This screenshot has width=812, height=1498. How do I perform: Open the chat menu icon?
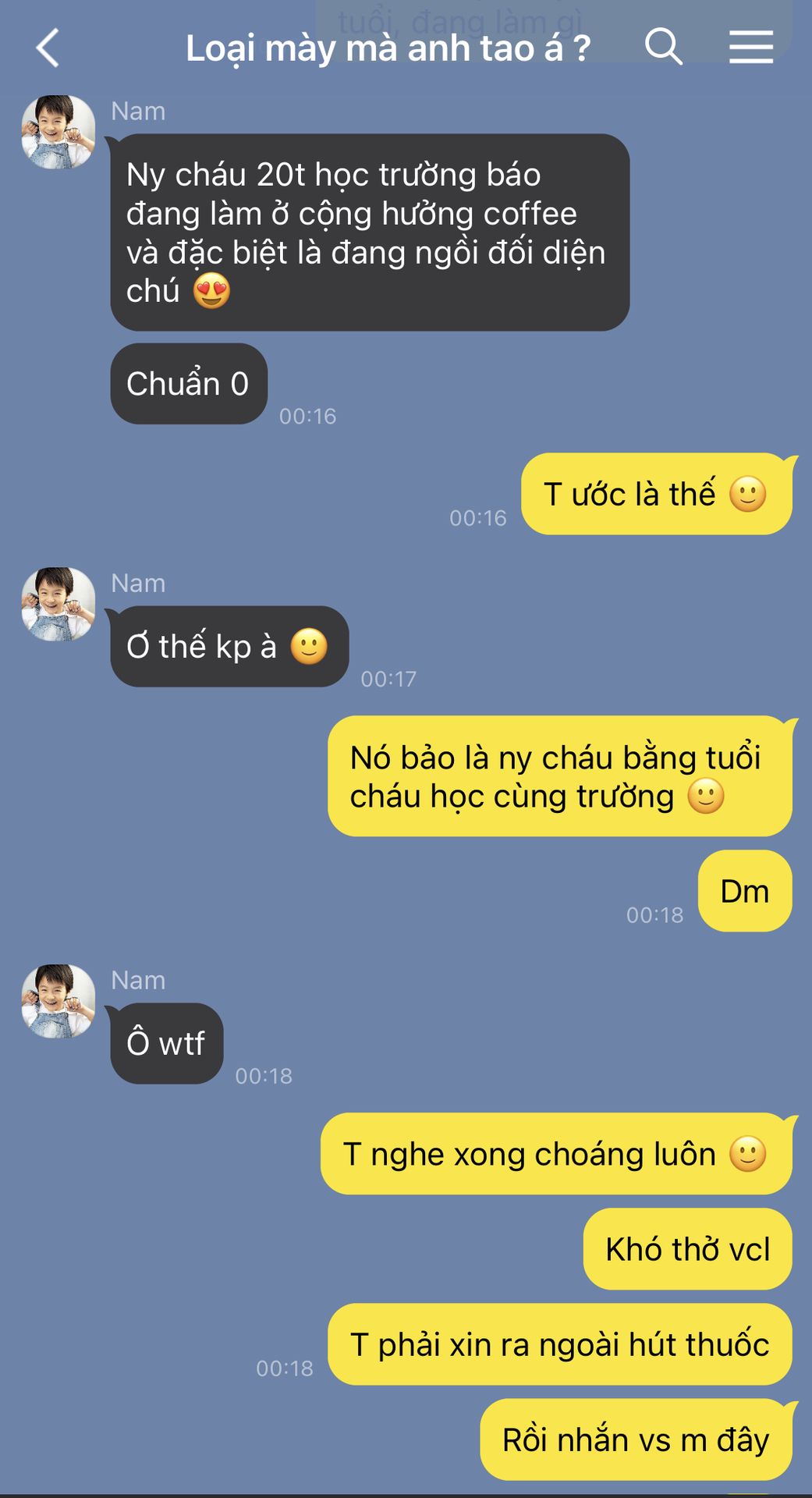tap(751, 48)
